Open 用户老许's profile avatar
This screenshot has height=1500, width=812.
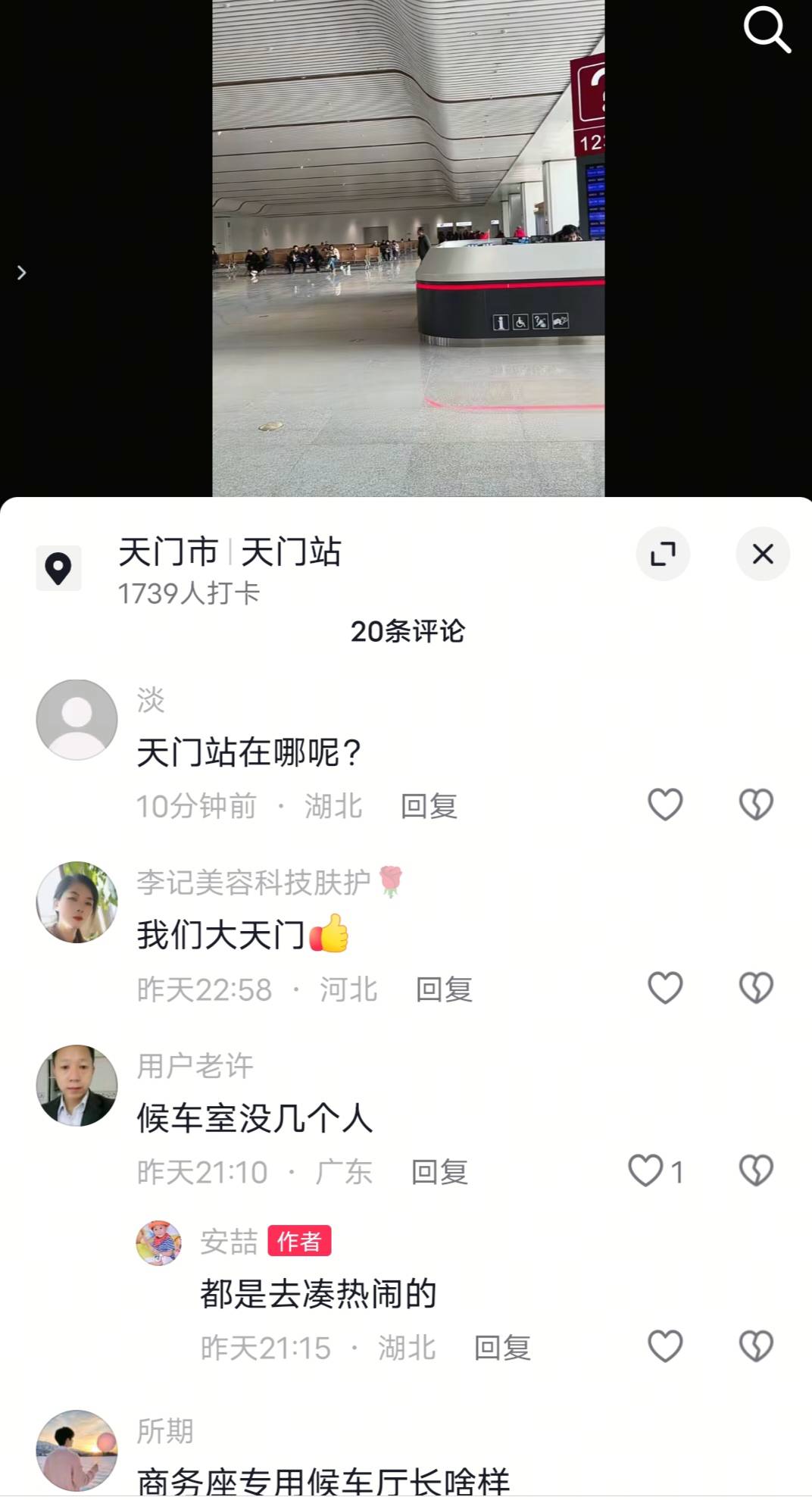77,1086
